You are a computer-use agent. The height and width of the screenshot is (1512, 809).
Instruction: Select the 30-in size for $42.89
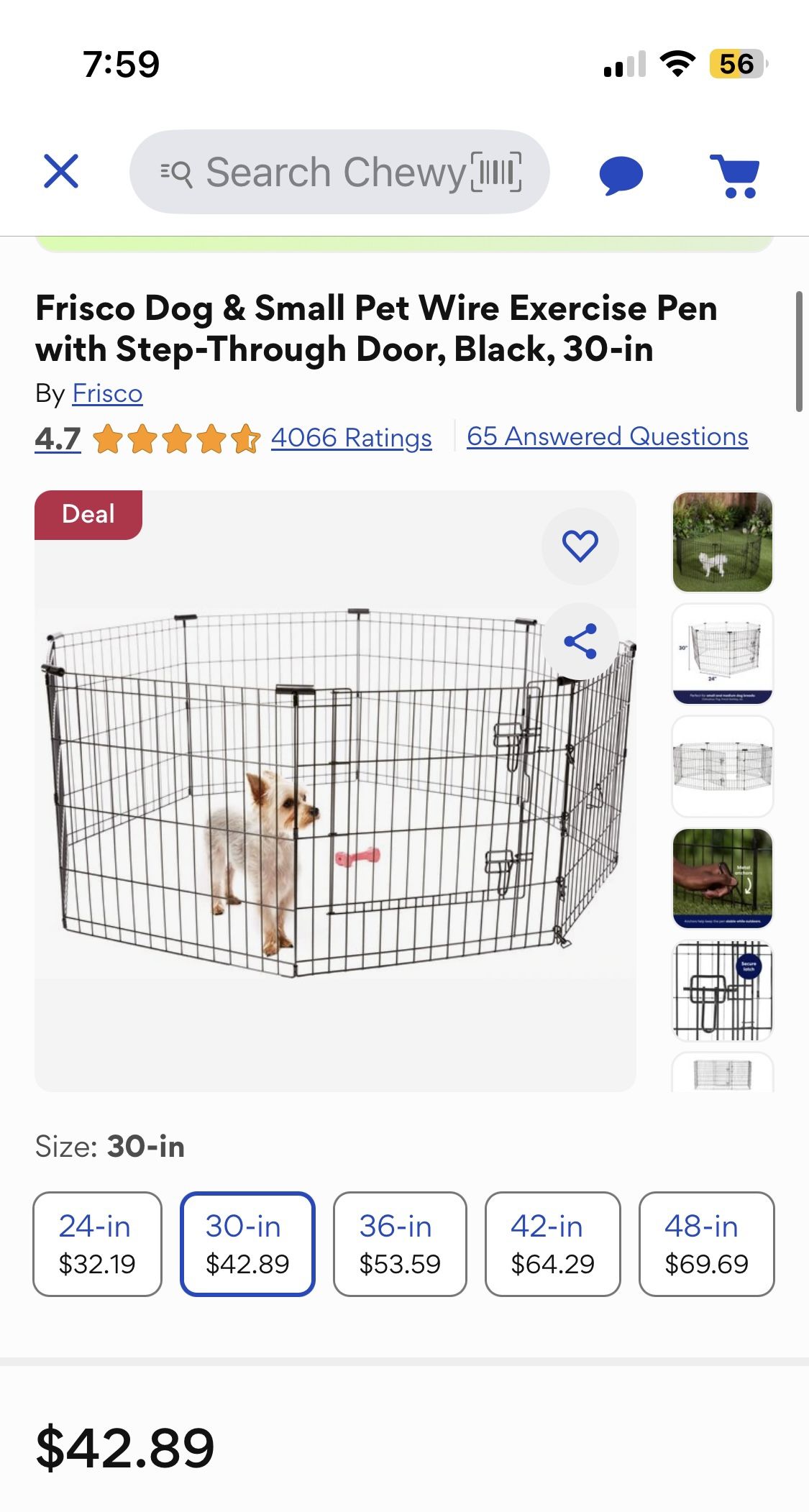point(247,1244)
